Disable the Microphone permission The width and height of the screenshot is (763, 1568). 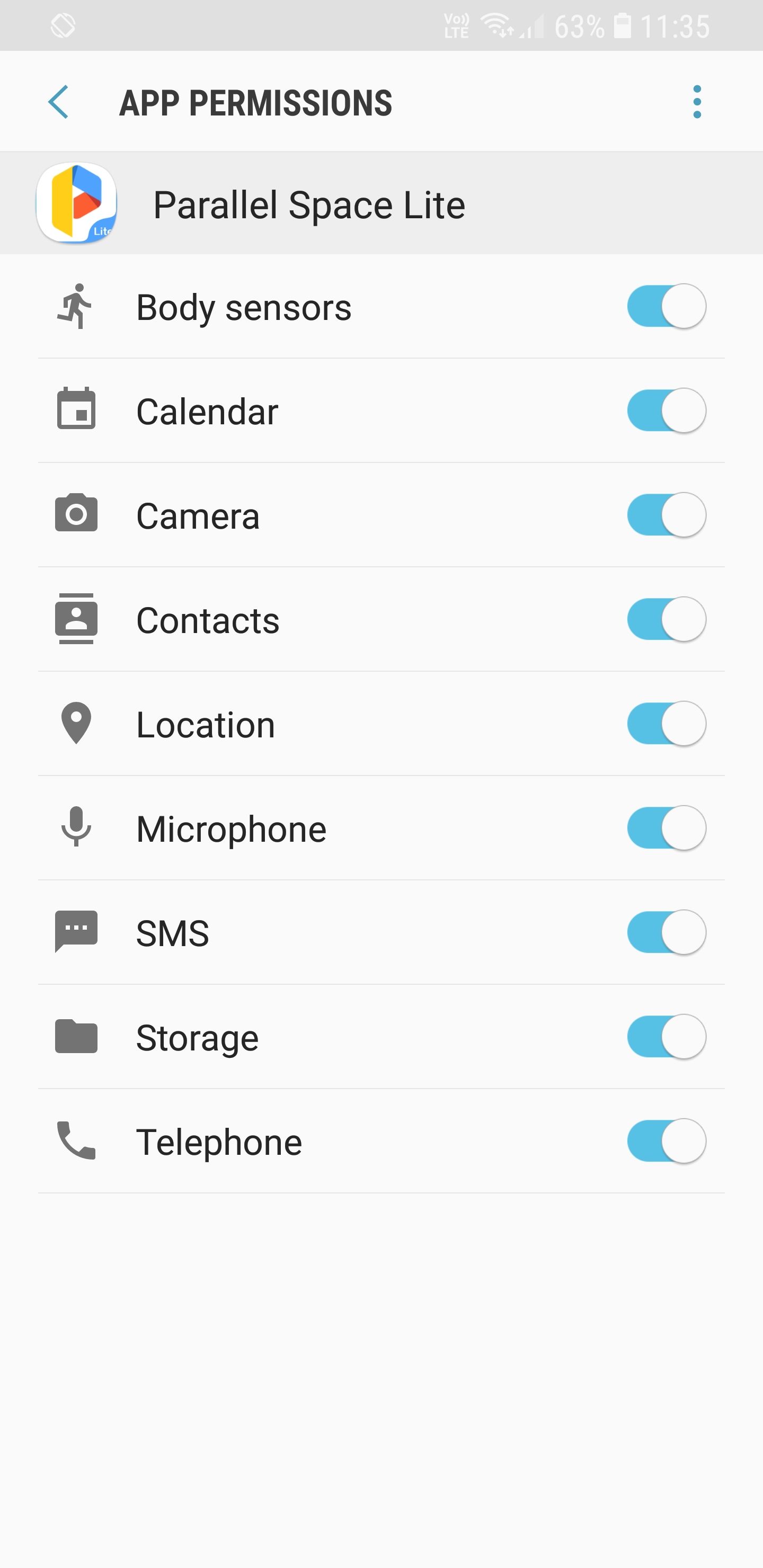[x=666, y=828]
